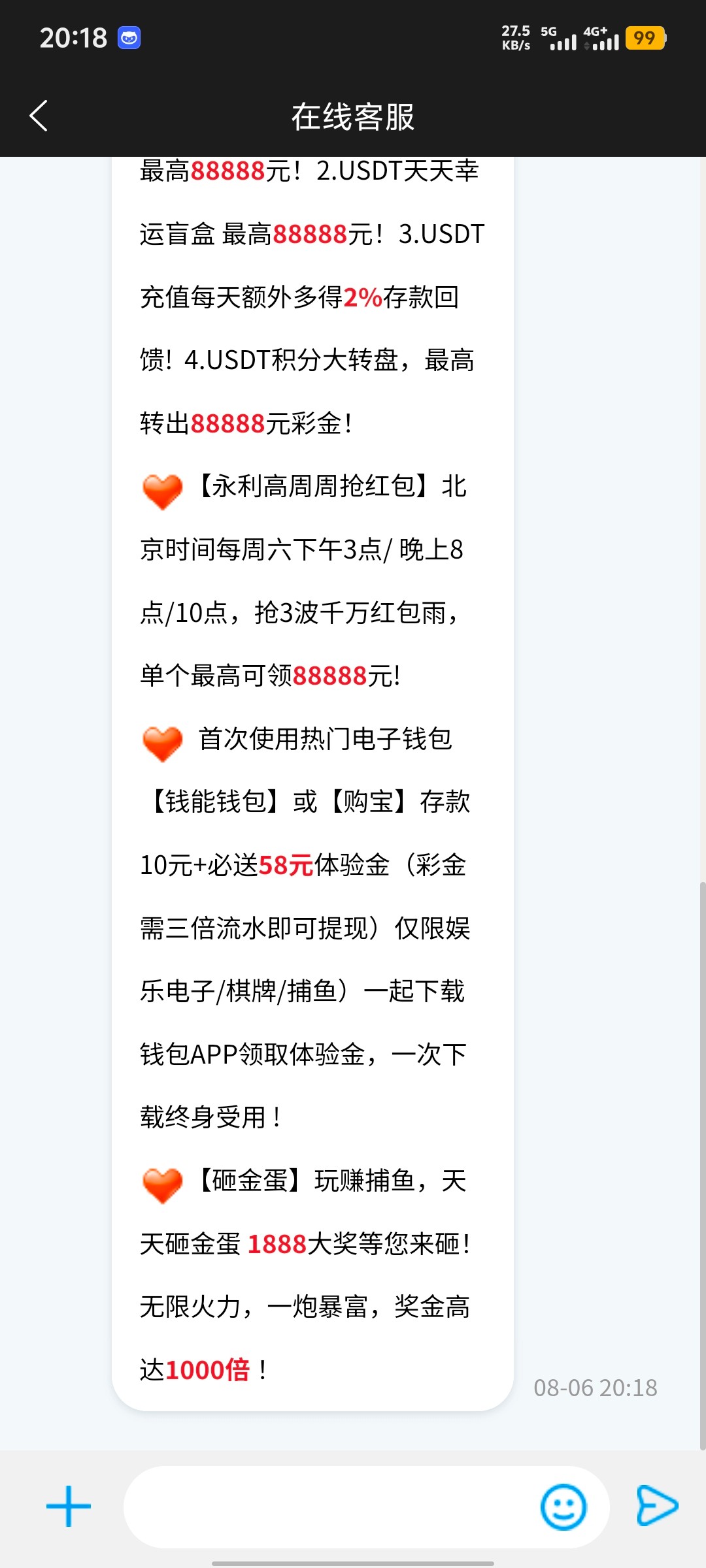Tap the clock showing 20:18
The image size is (706, 1568).
74,37
